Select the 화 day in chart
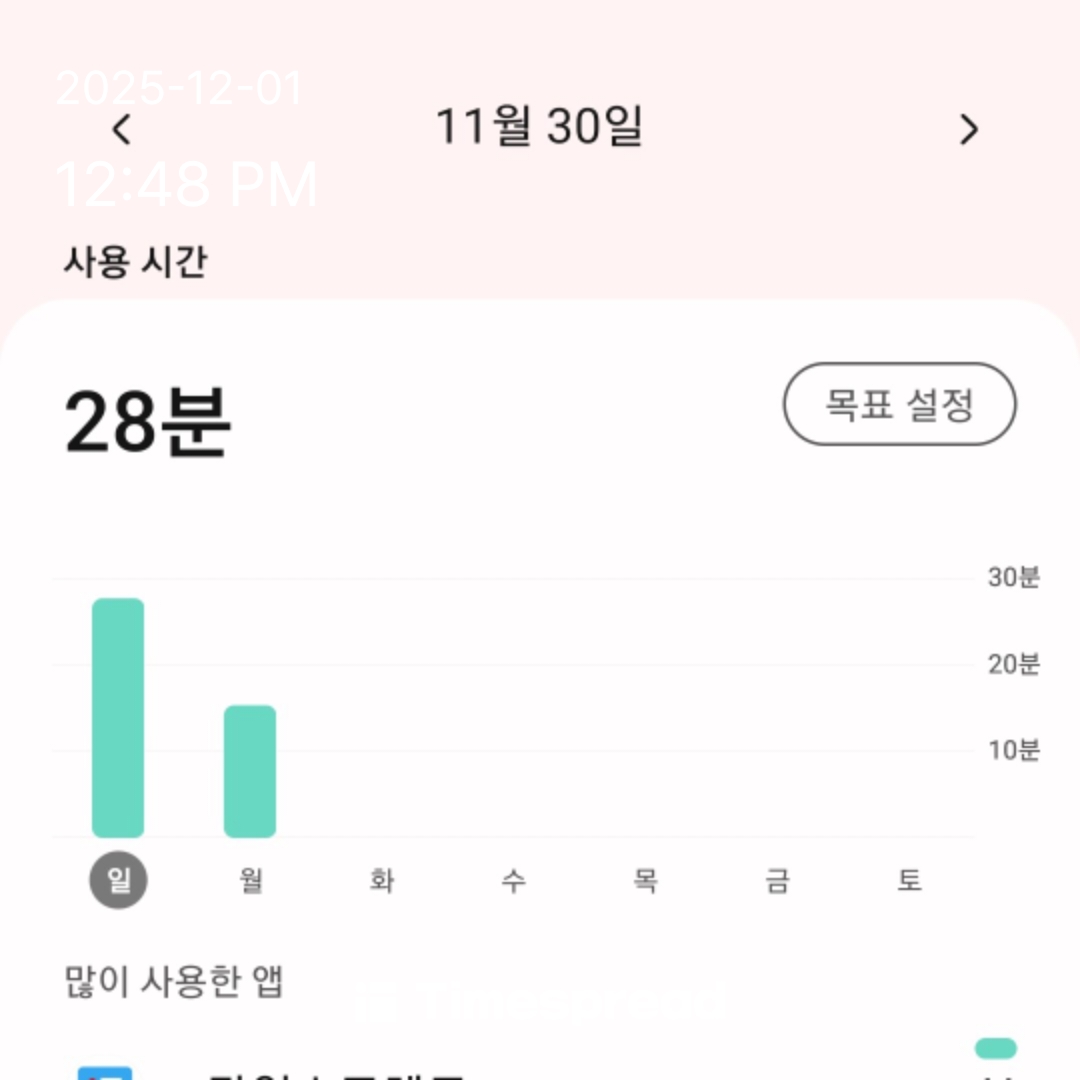The image size is (1080, 1080). (x=382, y=881)
